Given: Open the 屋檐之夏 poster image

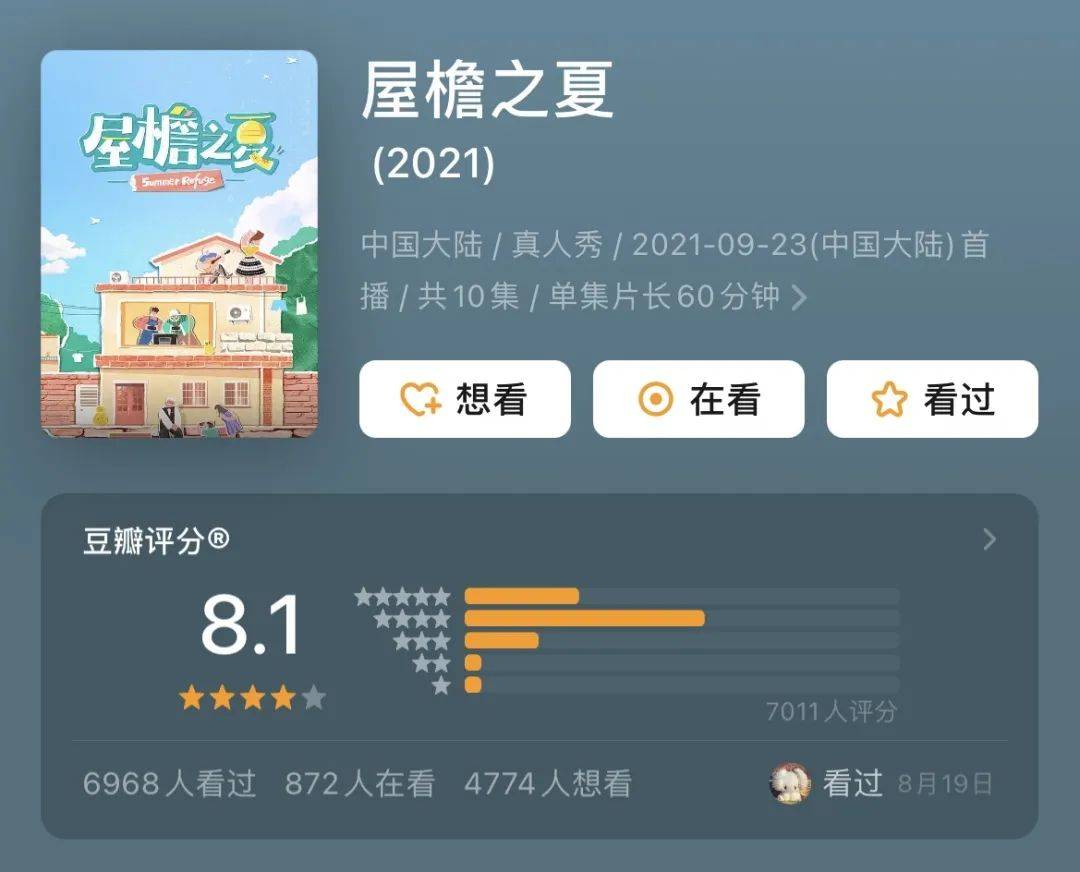Looking at the screenshot, I should [179, 243].
